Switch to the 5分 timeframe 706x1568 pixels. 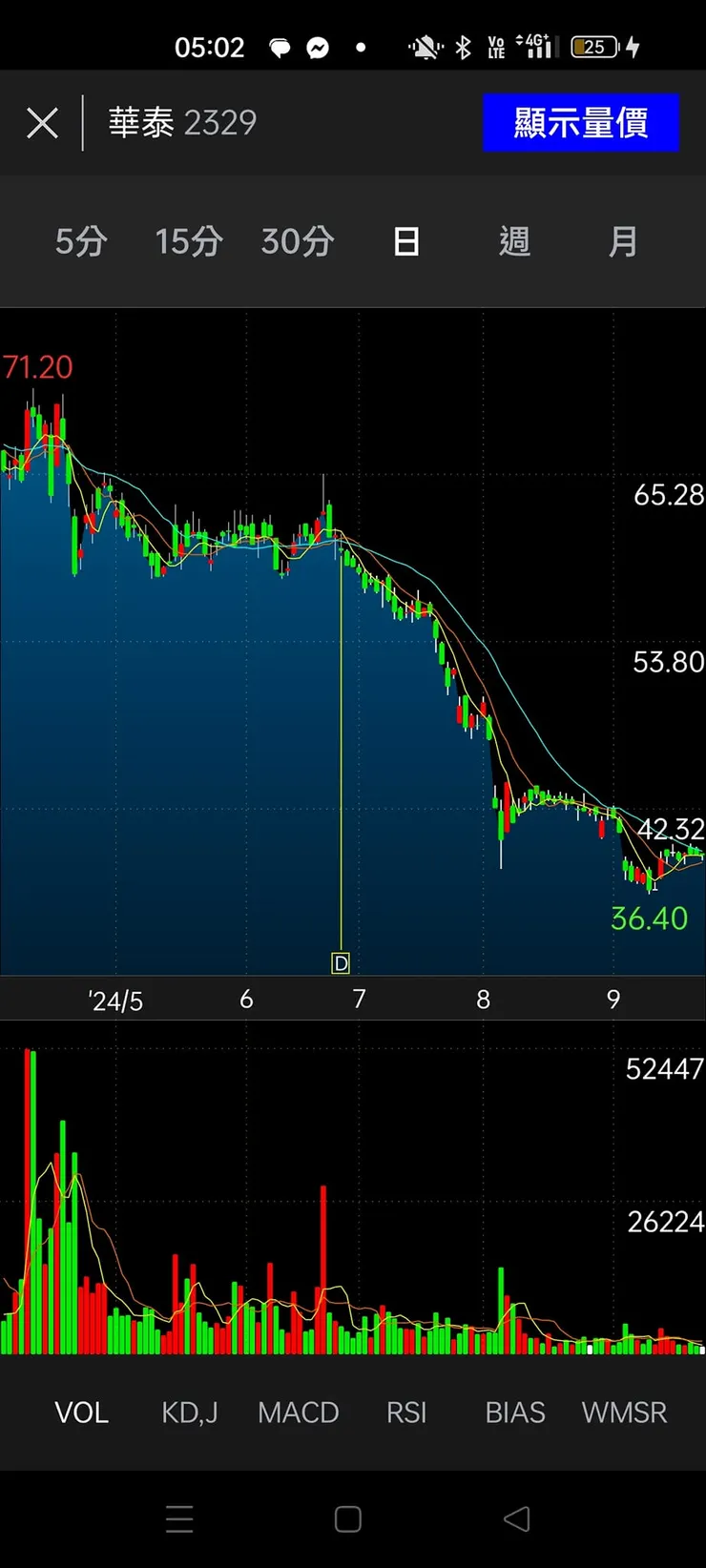click(81, 241)
